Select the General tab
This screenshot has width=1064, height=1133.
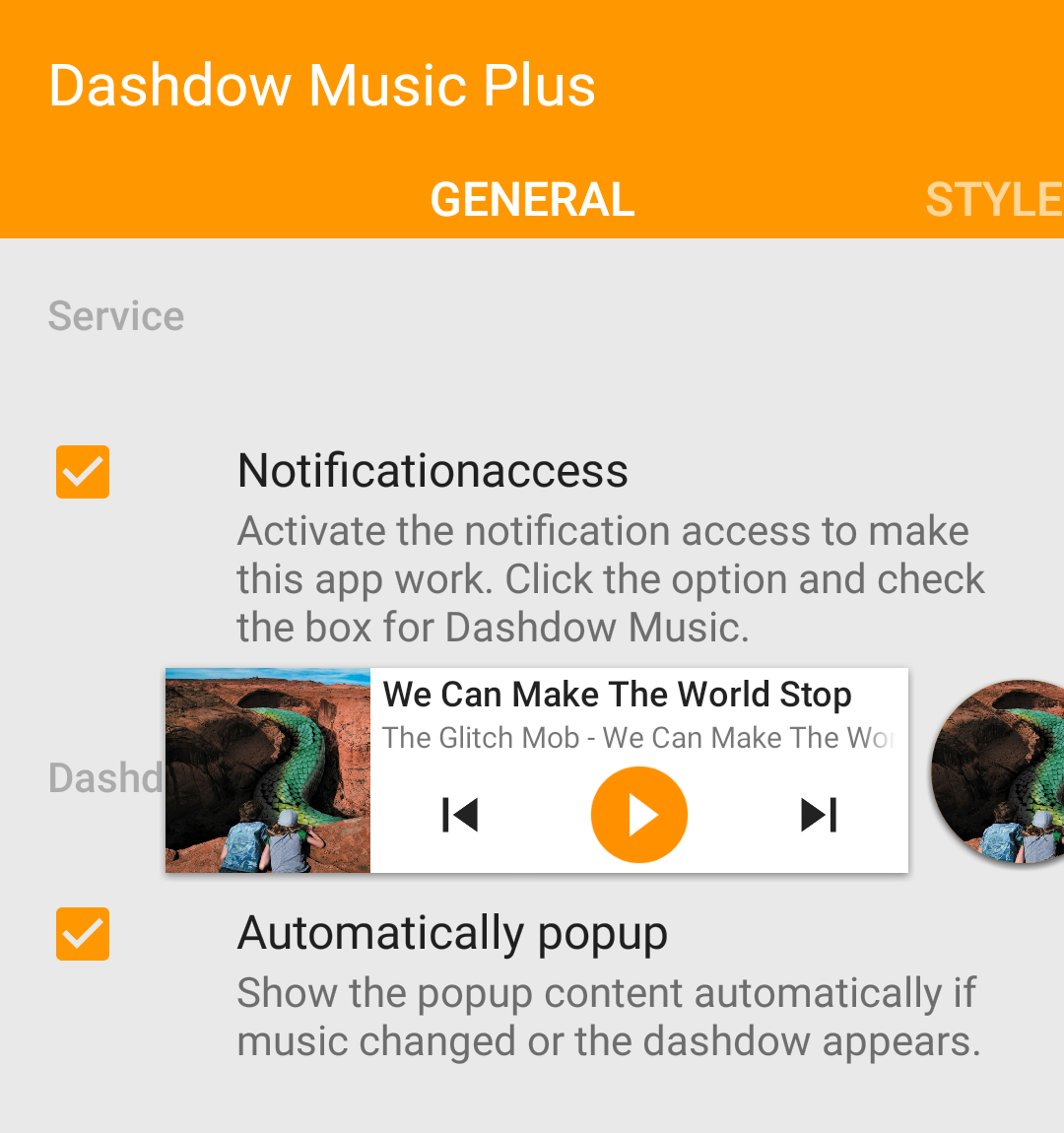[532, 200]
